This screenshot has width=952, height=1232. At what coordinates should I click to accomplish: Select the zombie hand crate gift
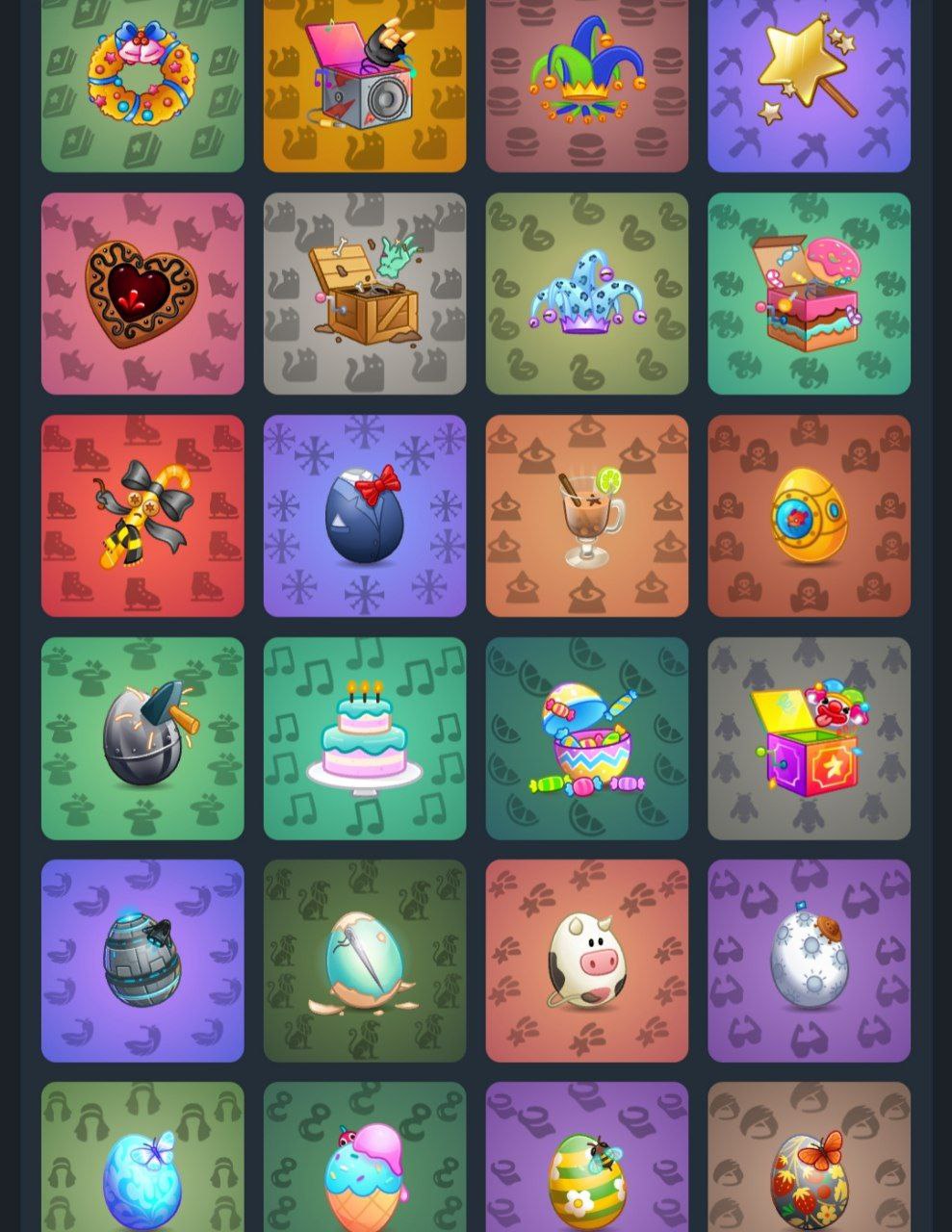tap(365, 294)
